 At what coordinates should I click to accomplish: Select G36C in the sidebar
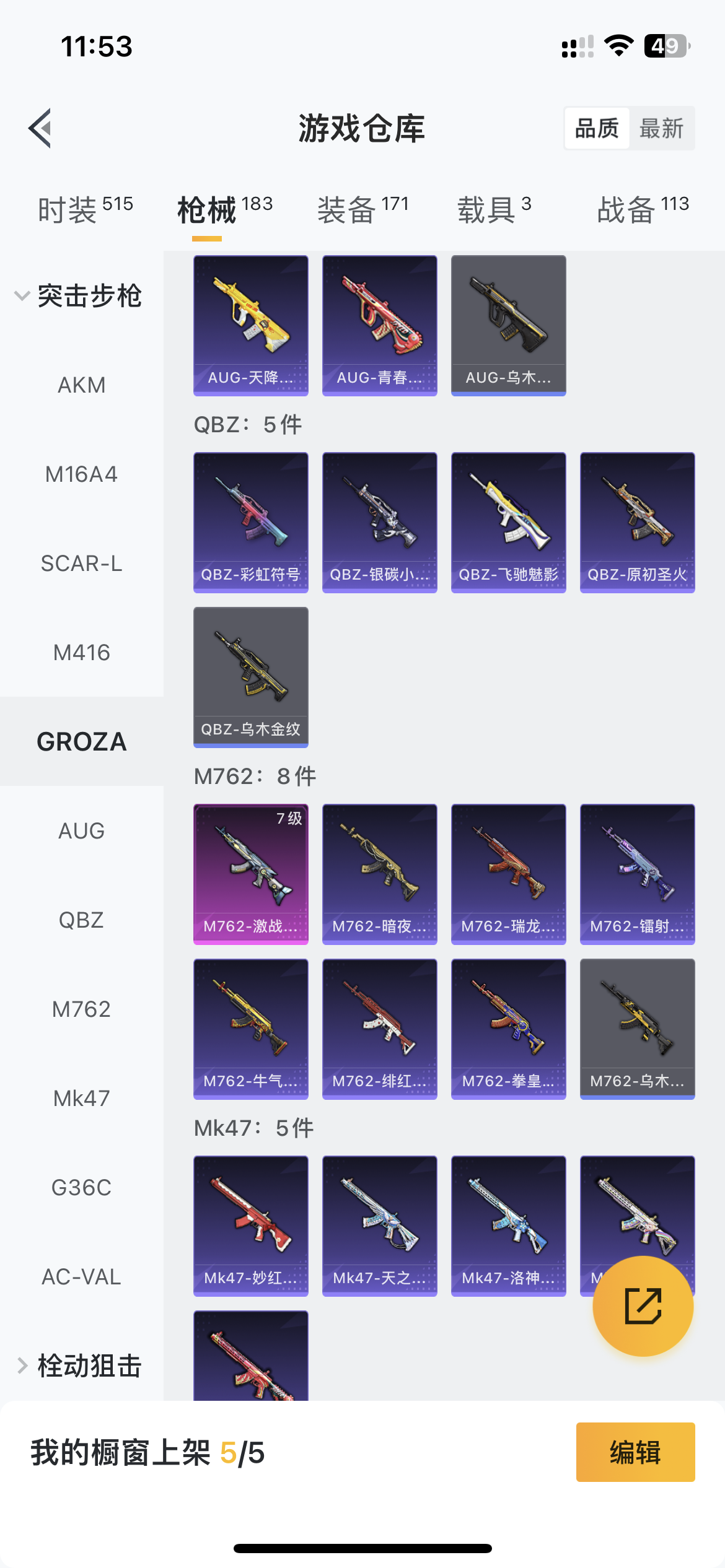(81, 1188)
